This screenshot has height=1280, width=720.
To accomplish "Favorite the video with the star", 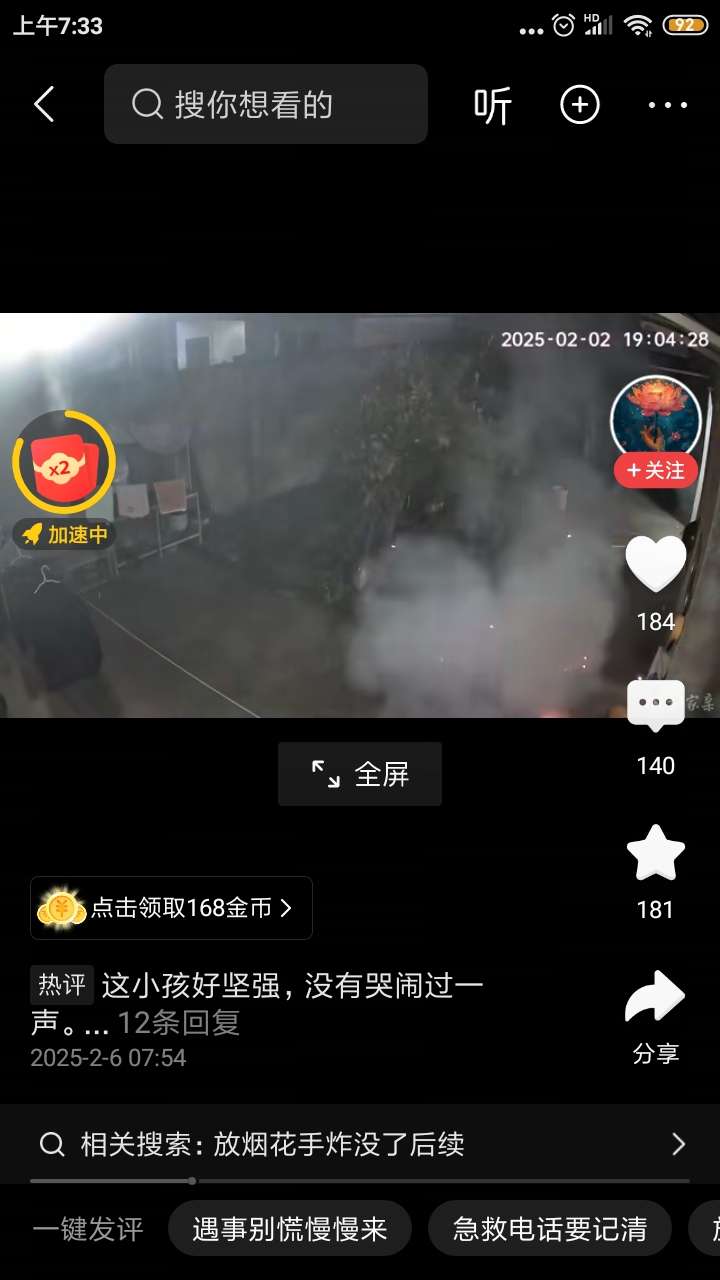I will click(656, 853).
